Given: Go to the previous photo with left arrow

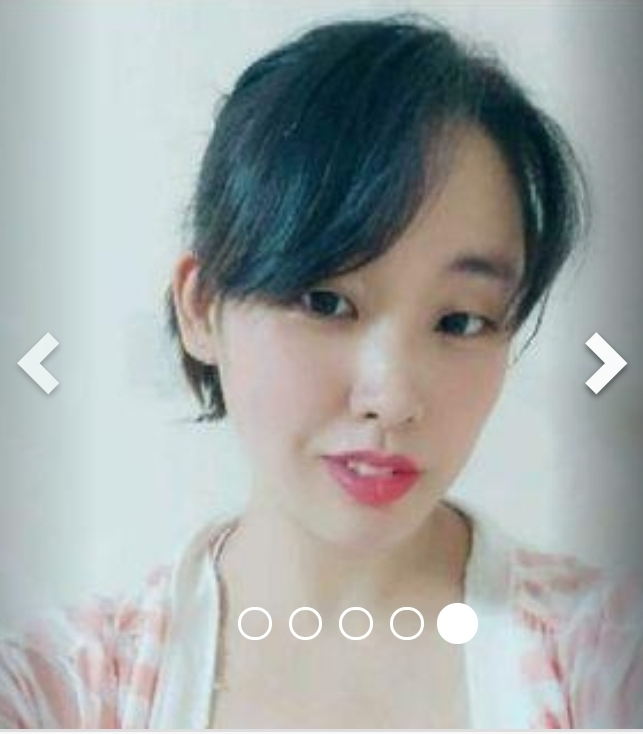Looking at the screenshot, I should tap(39, 363).
